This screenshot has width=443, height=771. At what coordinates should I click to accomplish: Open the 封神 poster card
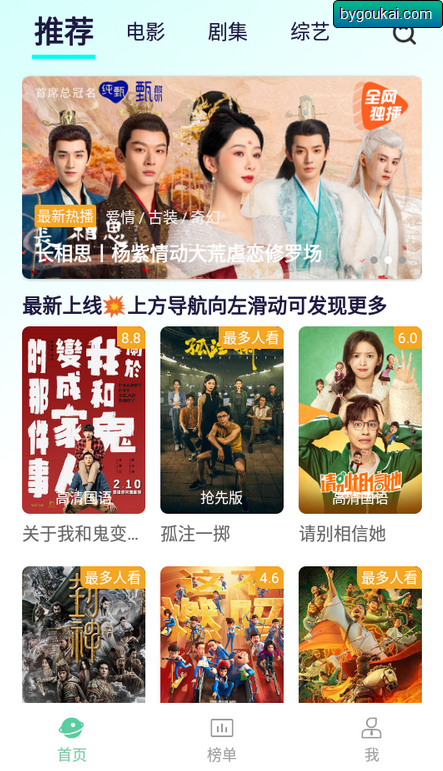click(x=84, y=634)
